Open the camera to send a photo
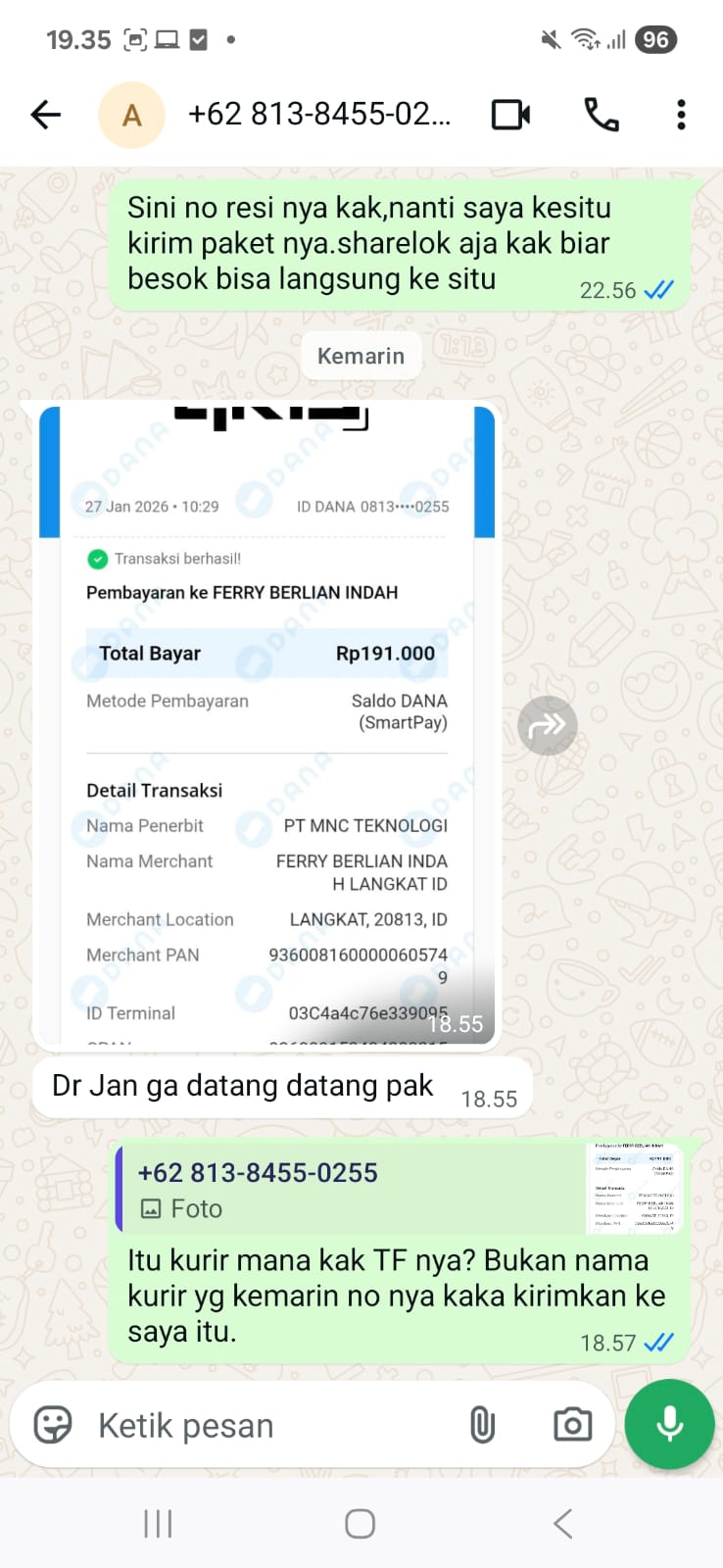Screen dimensions: 723x1568 pyautogui.click(x=572, y=1425)
